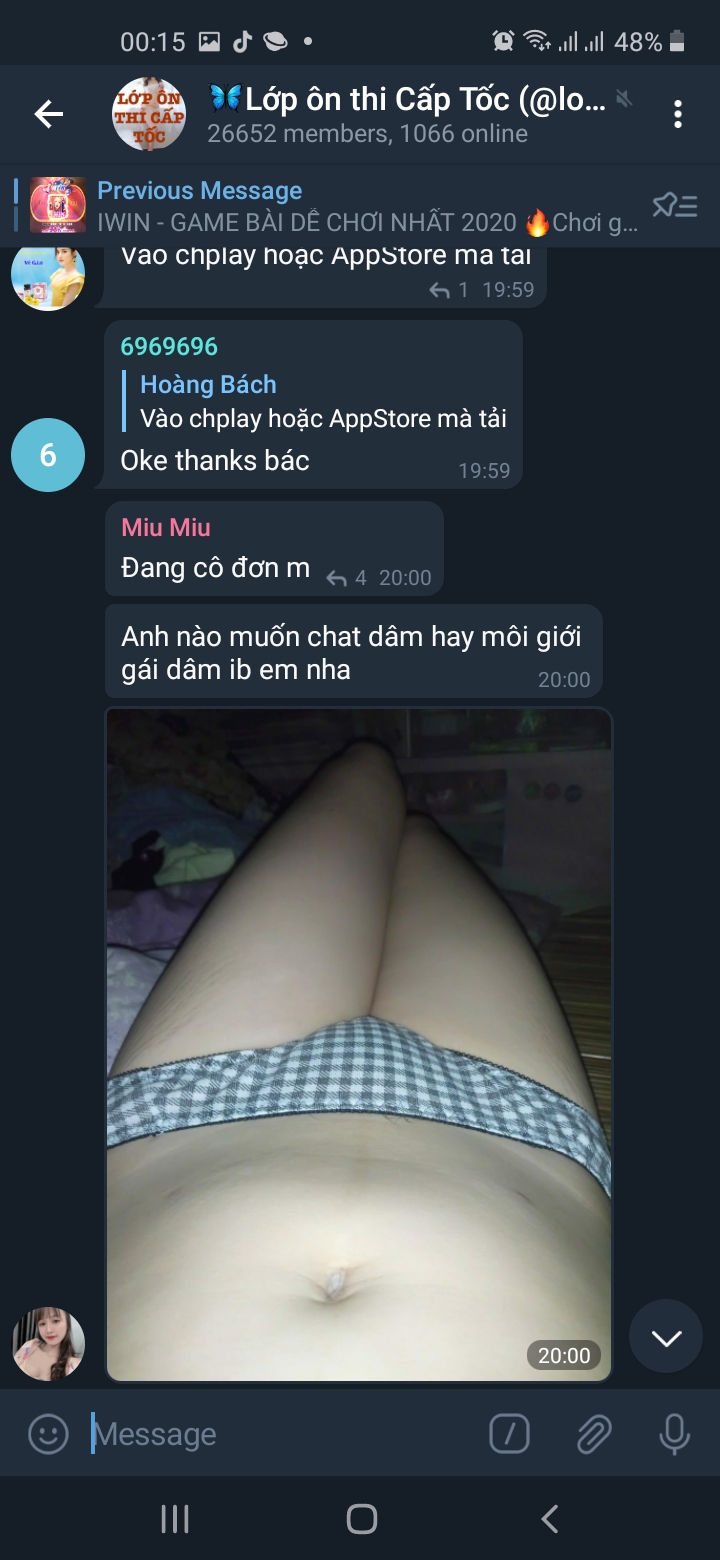720x1560 pixels.
Task: Jump to the bottom of the chat
Action: pos(666,1337)
